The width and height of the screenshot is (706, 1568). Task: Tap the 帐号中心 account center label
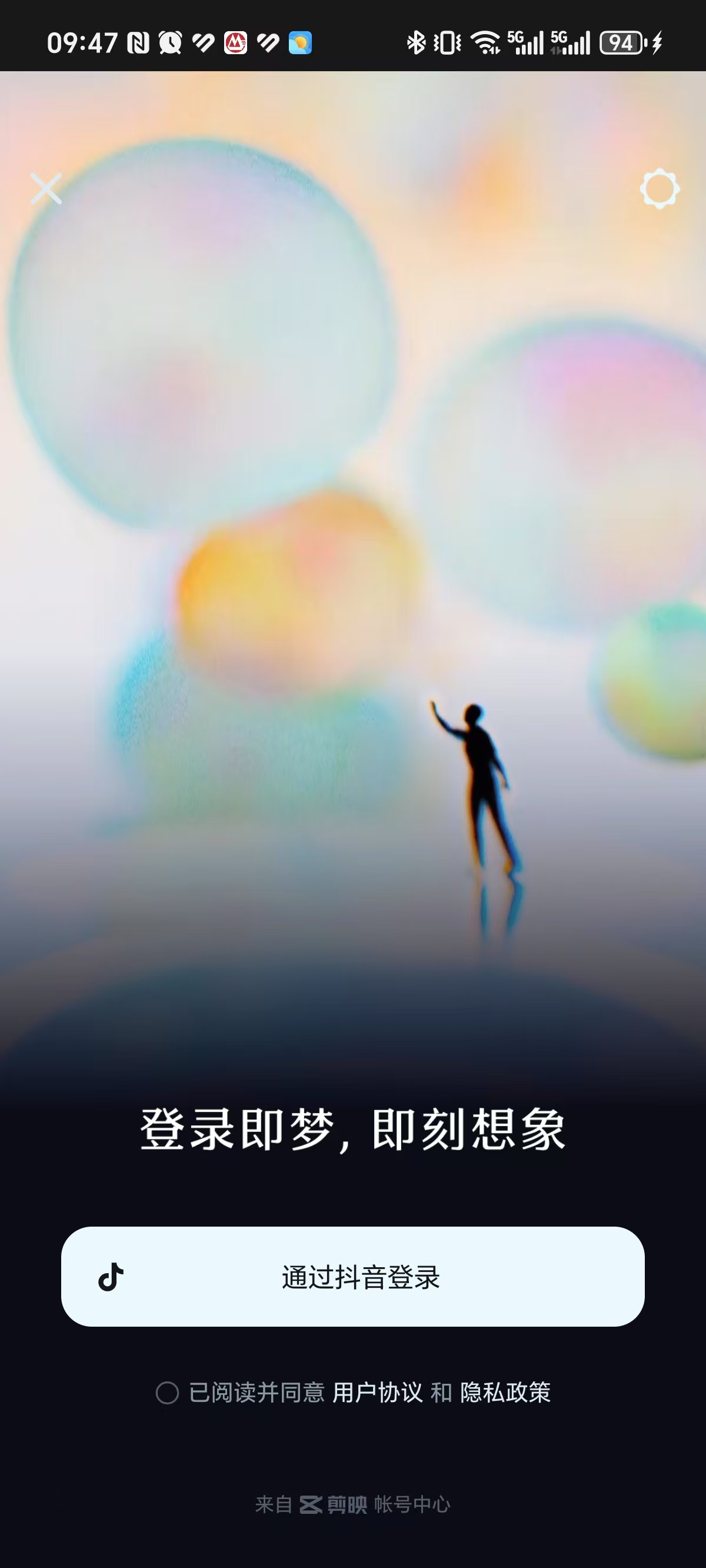[414, 1502]
